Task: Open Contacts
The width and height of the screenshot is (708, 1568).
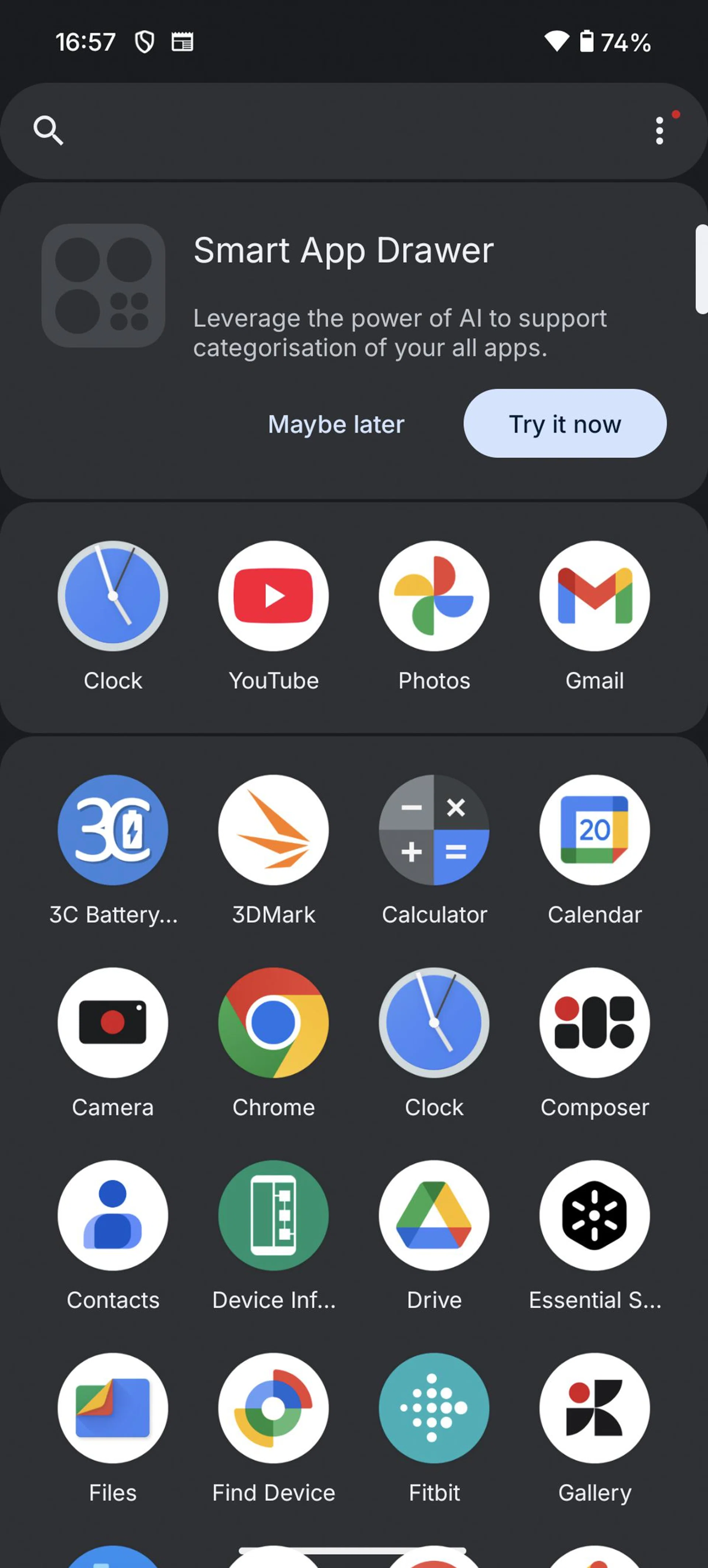Action: [112, 1216]
